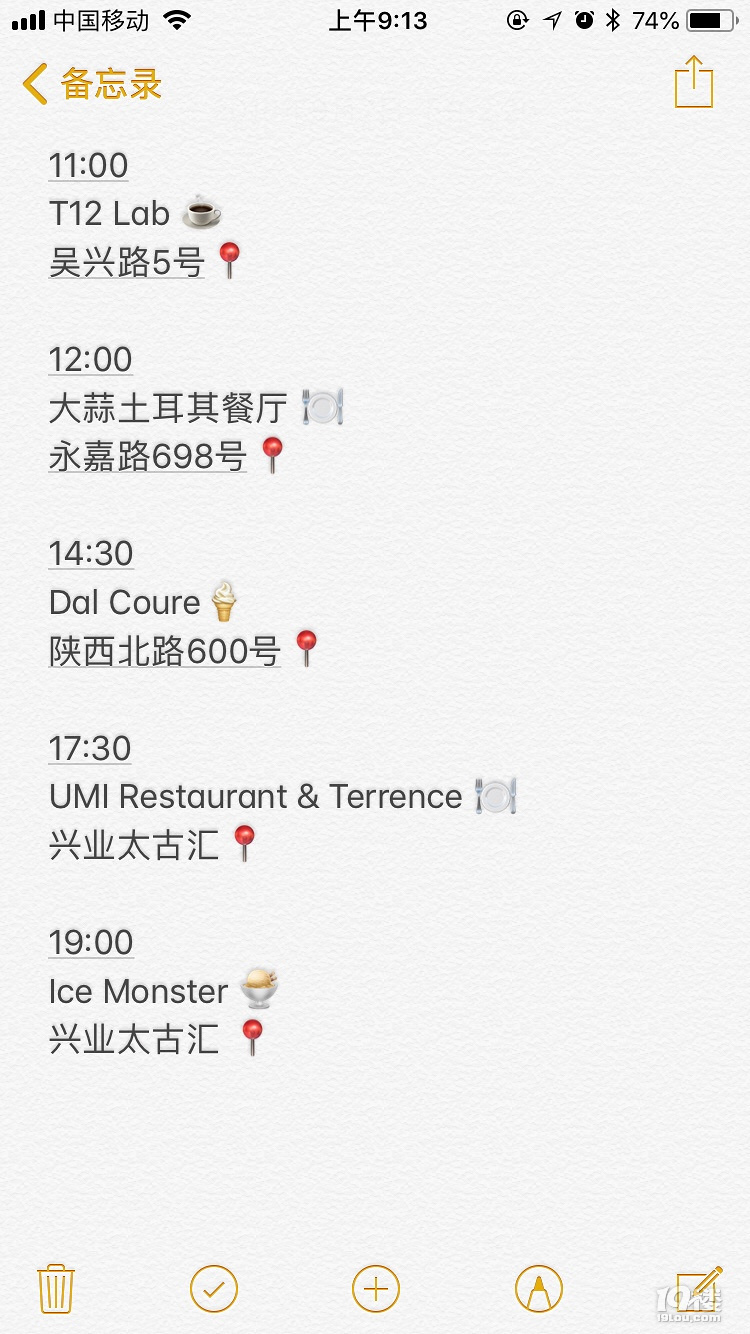Tap the 14:30 time link

pos(91,553)
